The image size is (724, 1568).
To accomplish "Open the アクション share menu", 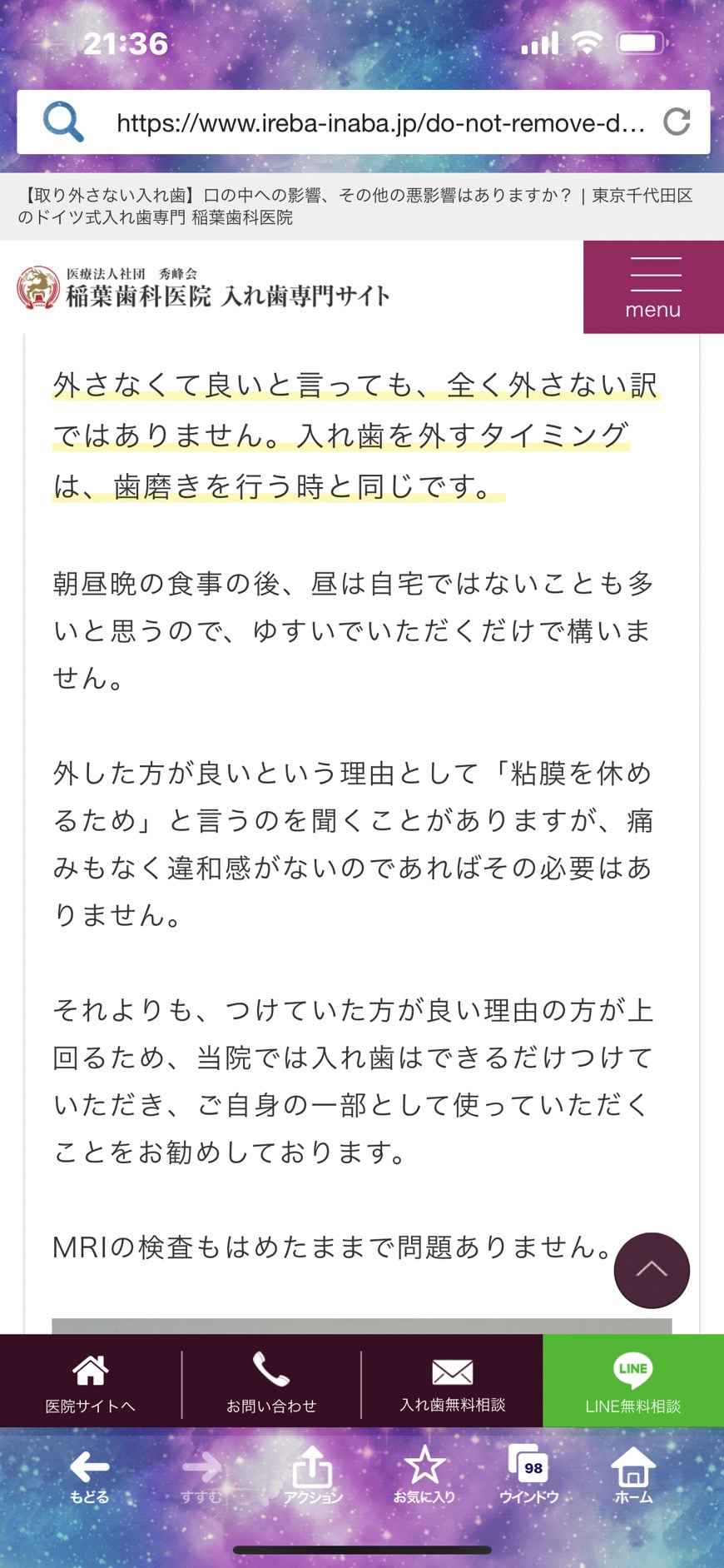I will pos(312,1477).
